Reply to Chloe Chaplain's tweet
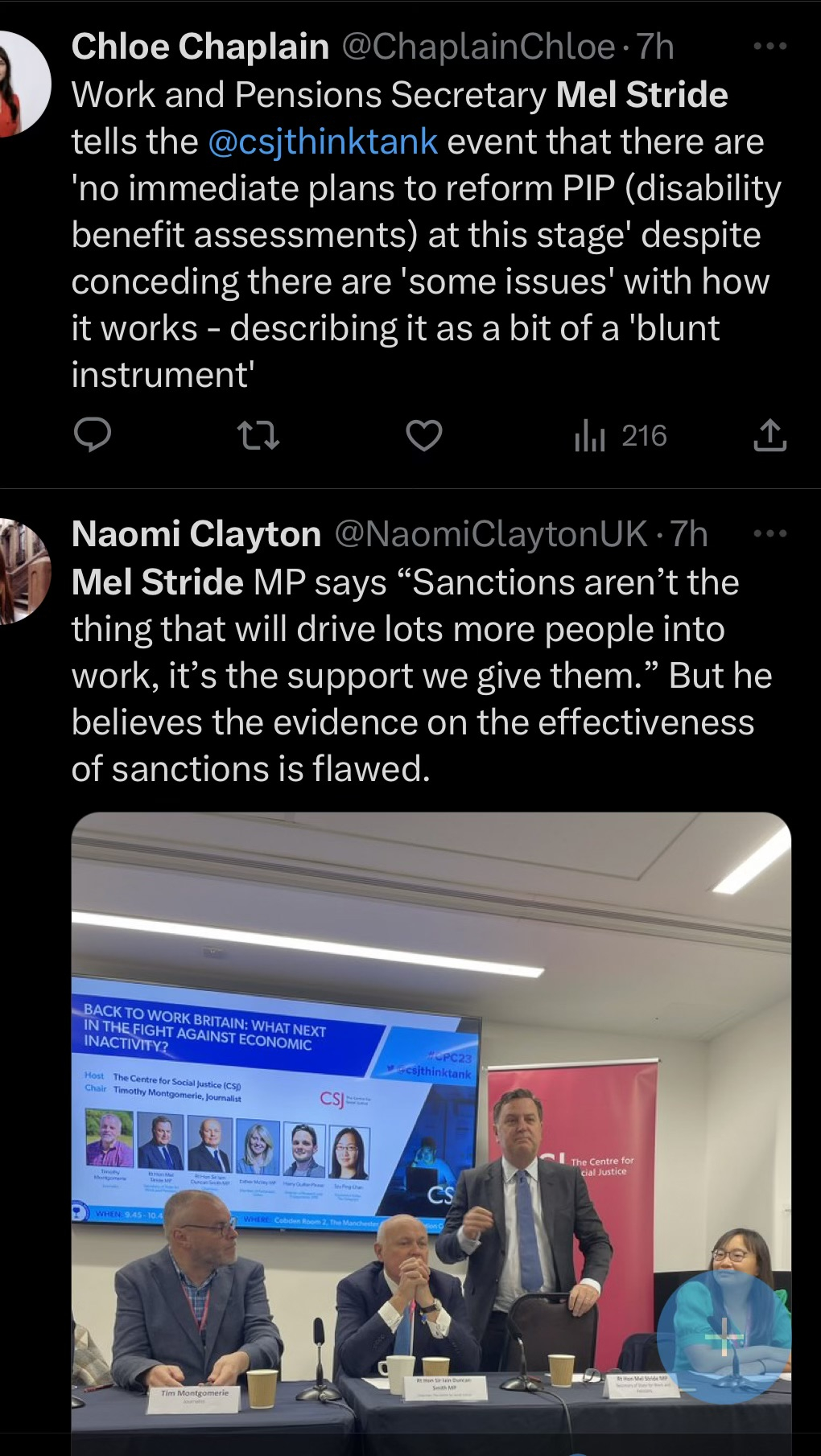821x1456 pixels. pos(93,435)
